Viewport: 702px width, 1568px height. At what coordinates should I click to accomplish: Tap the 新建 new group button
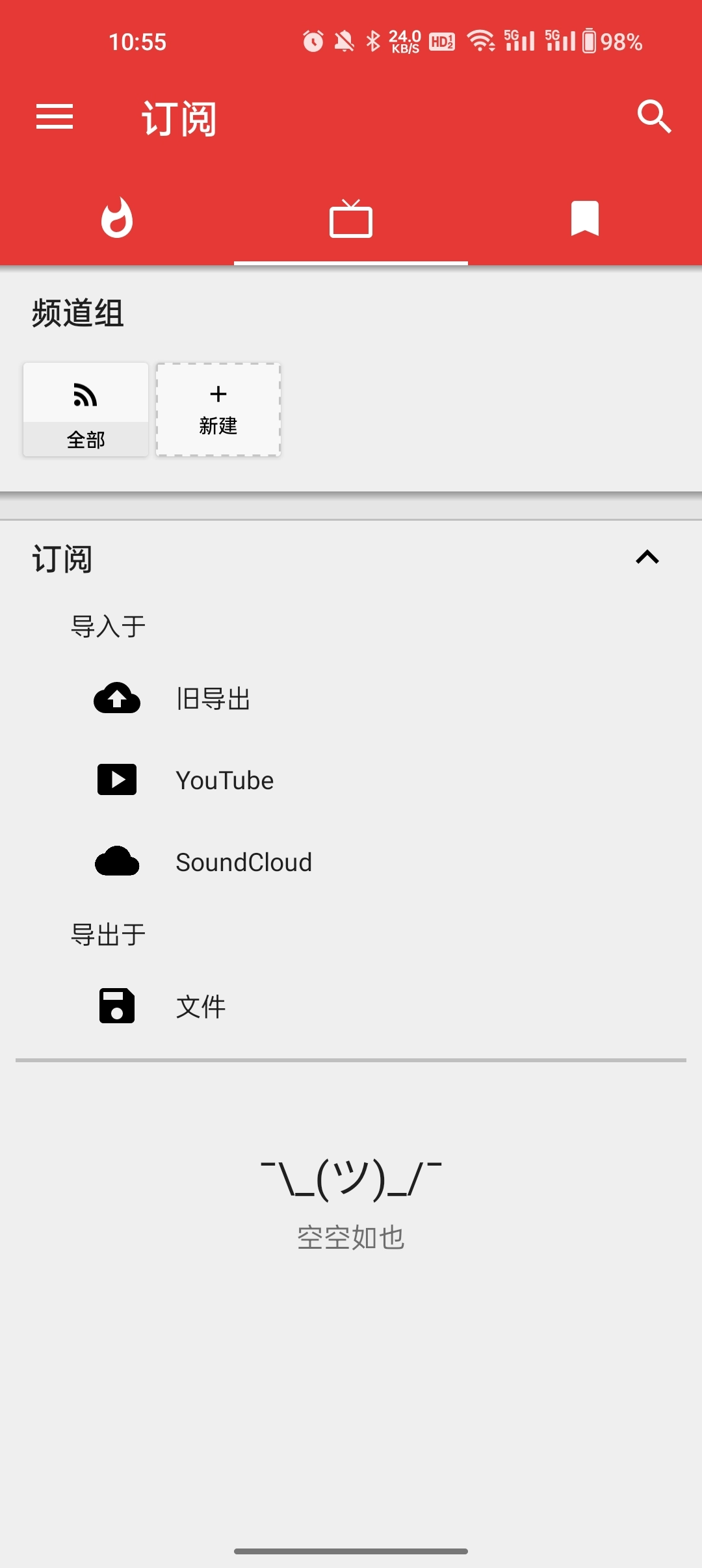[218, 410]
